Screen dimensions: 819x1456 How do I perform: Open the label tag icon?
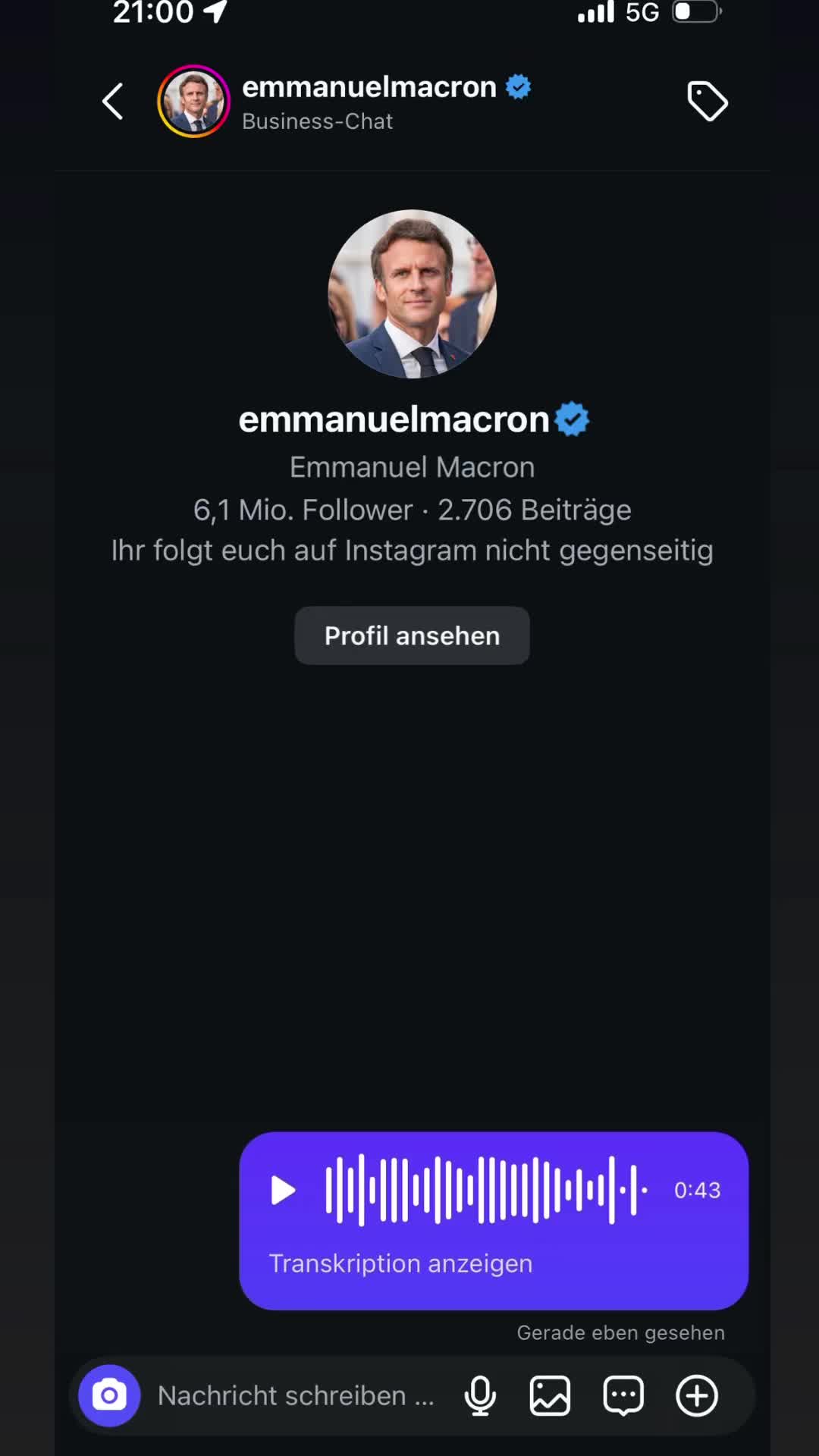[708, 101]
